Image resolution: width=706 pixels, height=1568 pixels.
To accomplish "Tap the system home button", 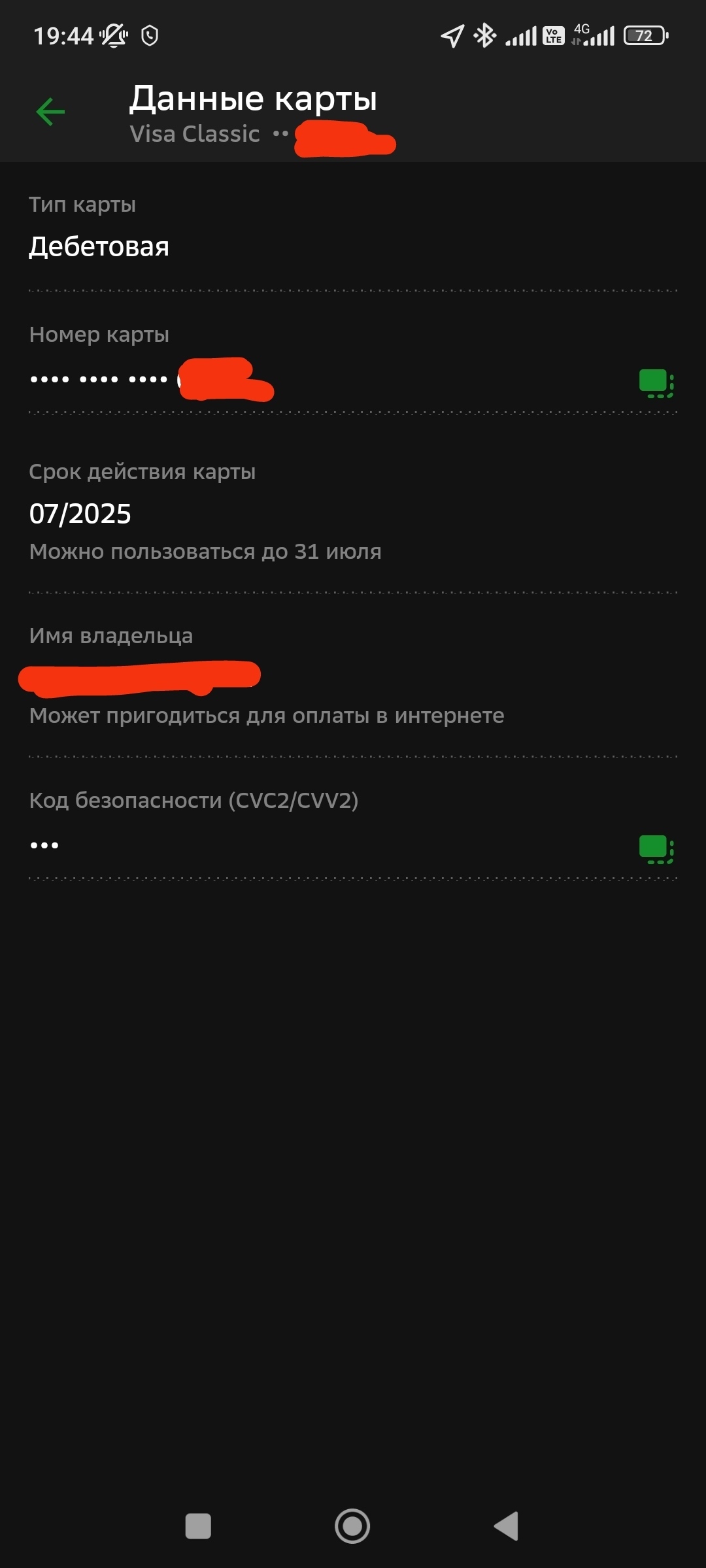I will point(352,1526).
